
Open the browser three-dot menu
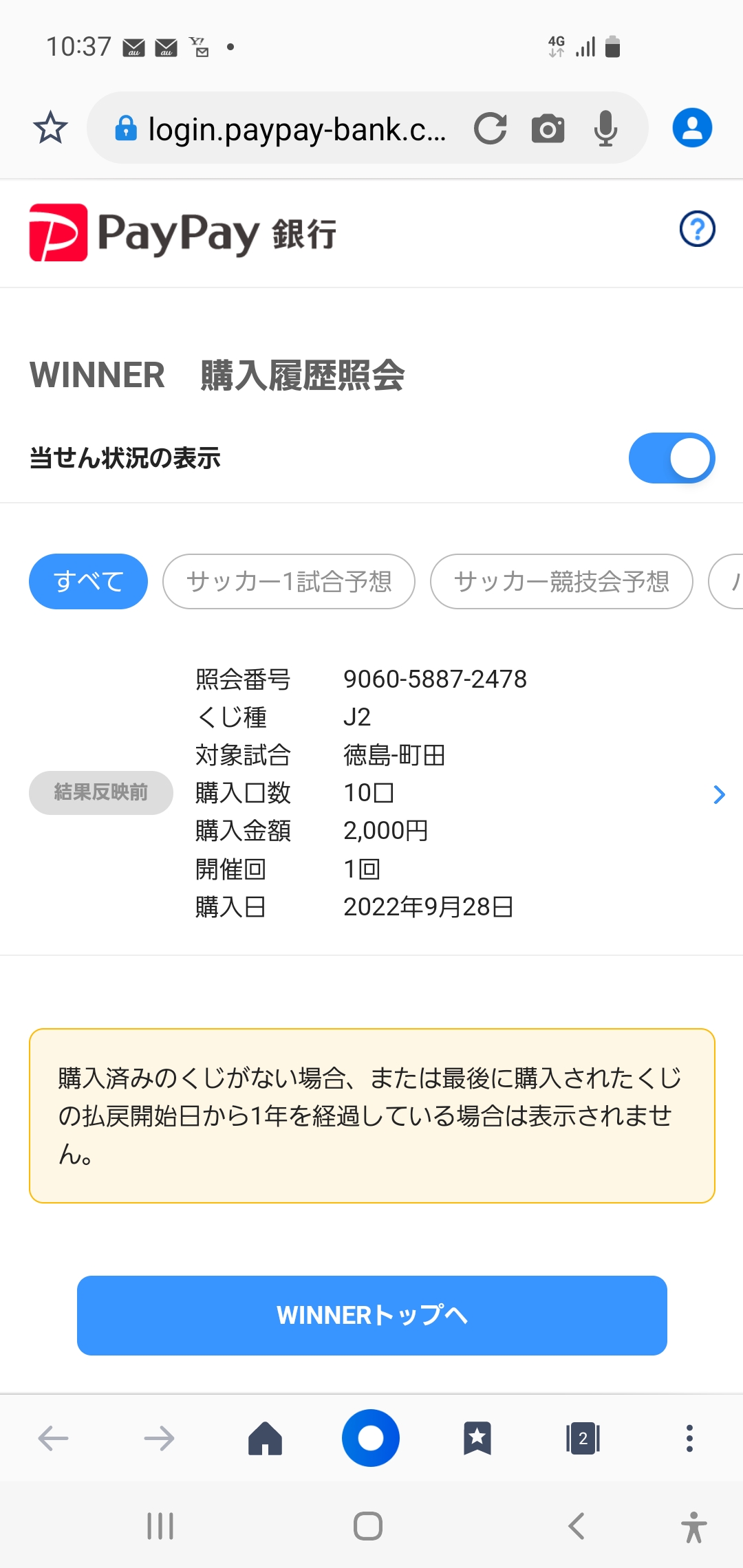689,1438
